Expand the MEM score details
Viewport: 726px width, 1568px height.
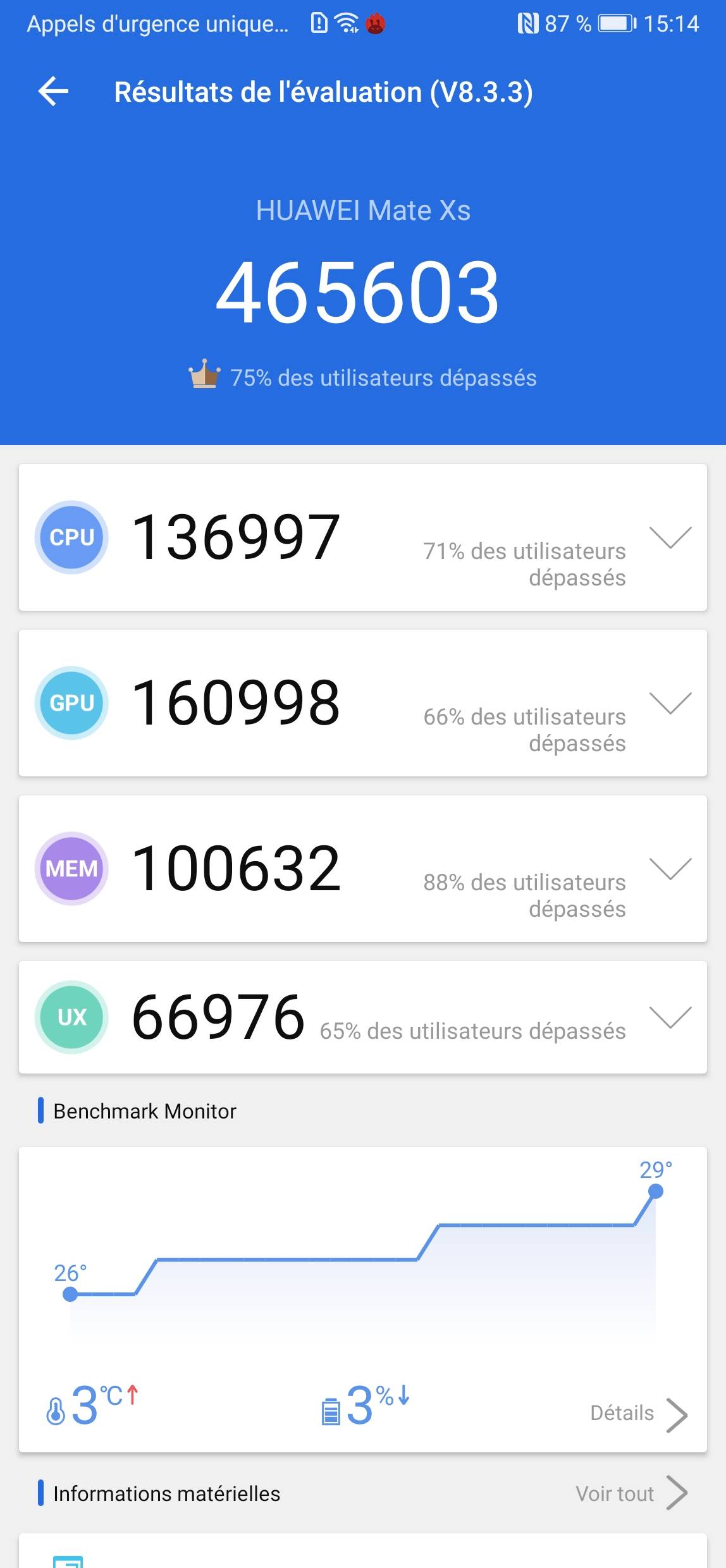[x=670, y=869]
